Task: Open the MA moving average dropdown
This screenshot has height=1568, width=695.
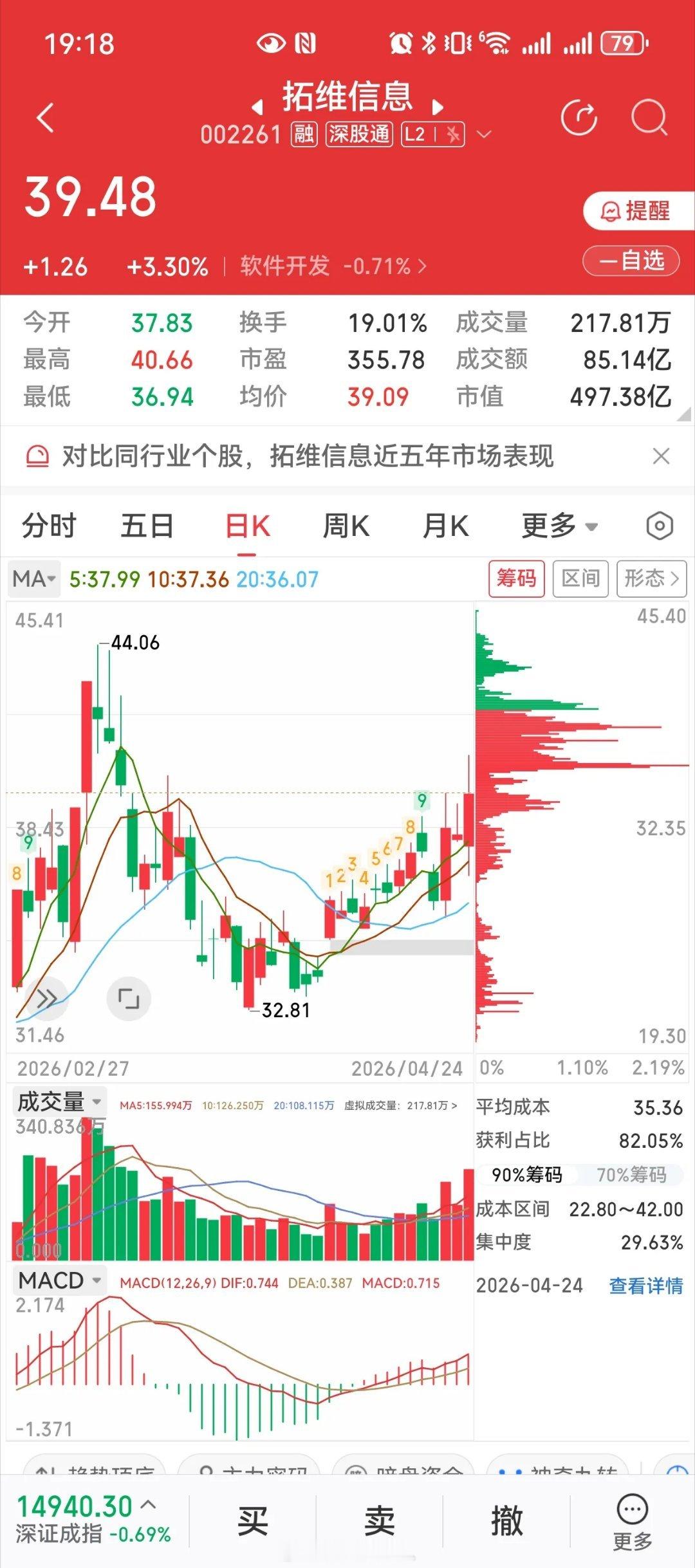Action: click(x=33, y=578)
